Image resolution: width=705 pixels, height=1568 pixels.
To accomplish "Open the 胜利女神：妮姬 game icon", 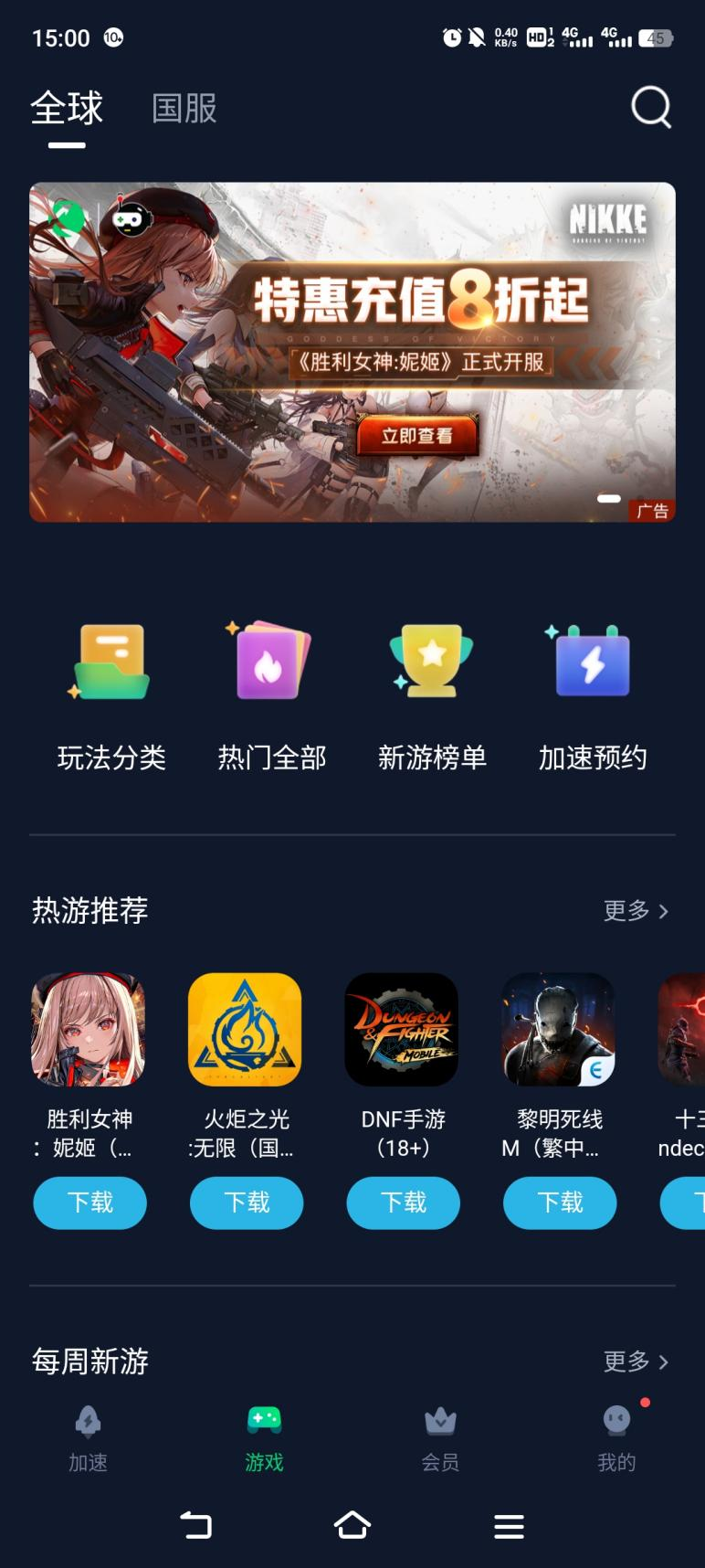I will click(89, 1030).
